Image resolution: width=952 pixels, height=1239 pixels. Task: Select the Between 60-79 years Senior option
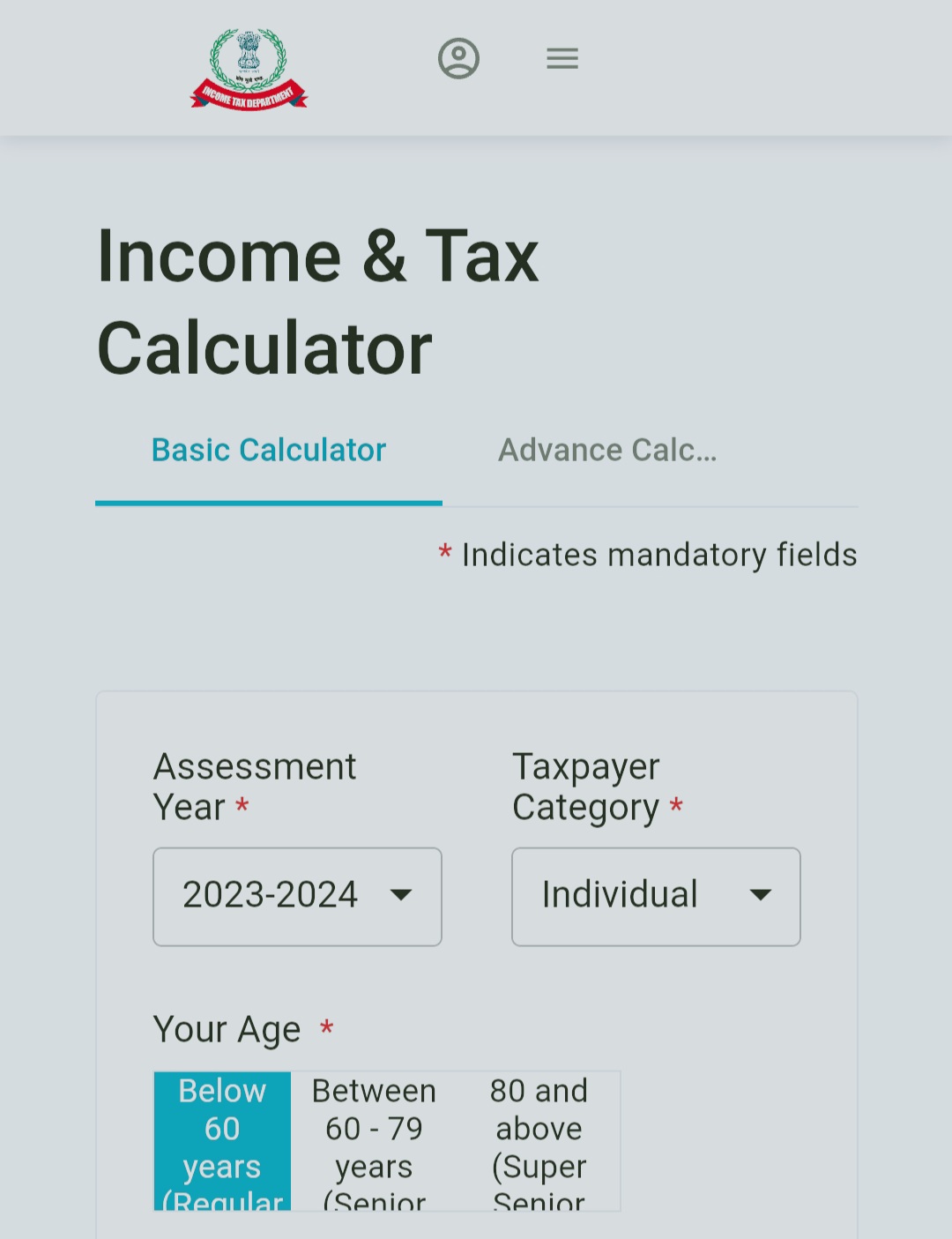tap(374, 1140)
